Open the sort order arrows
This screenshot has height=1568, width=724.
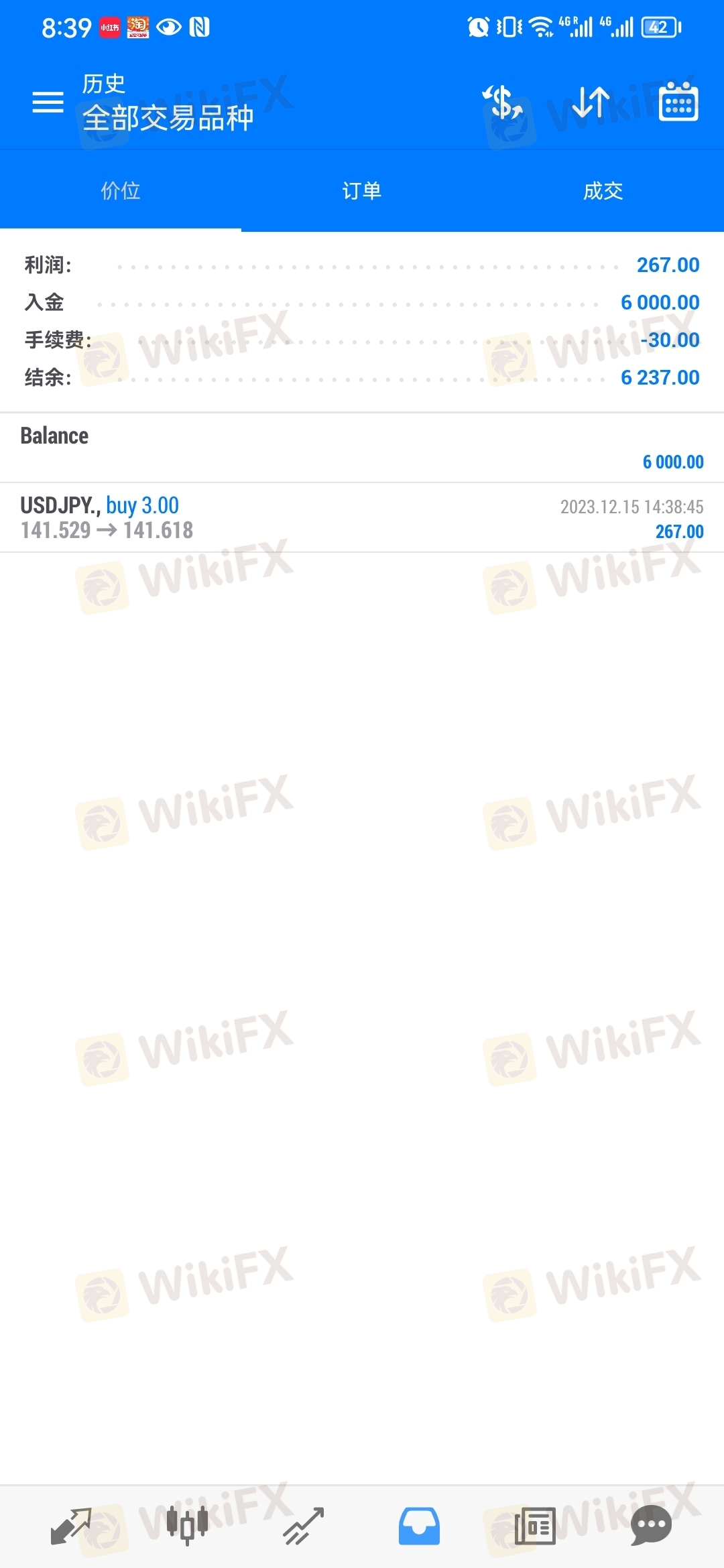tap(591, 103)
